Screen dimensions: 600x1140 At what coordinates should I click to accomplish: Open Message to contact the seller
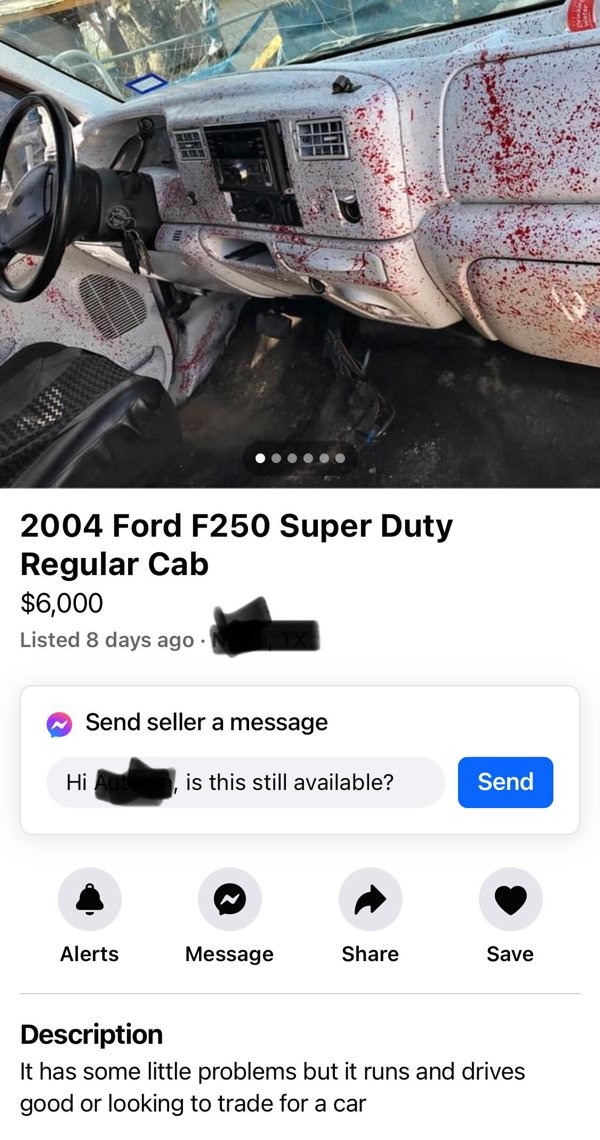pyautogui.click(x=229, y=899)
